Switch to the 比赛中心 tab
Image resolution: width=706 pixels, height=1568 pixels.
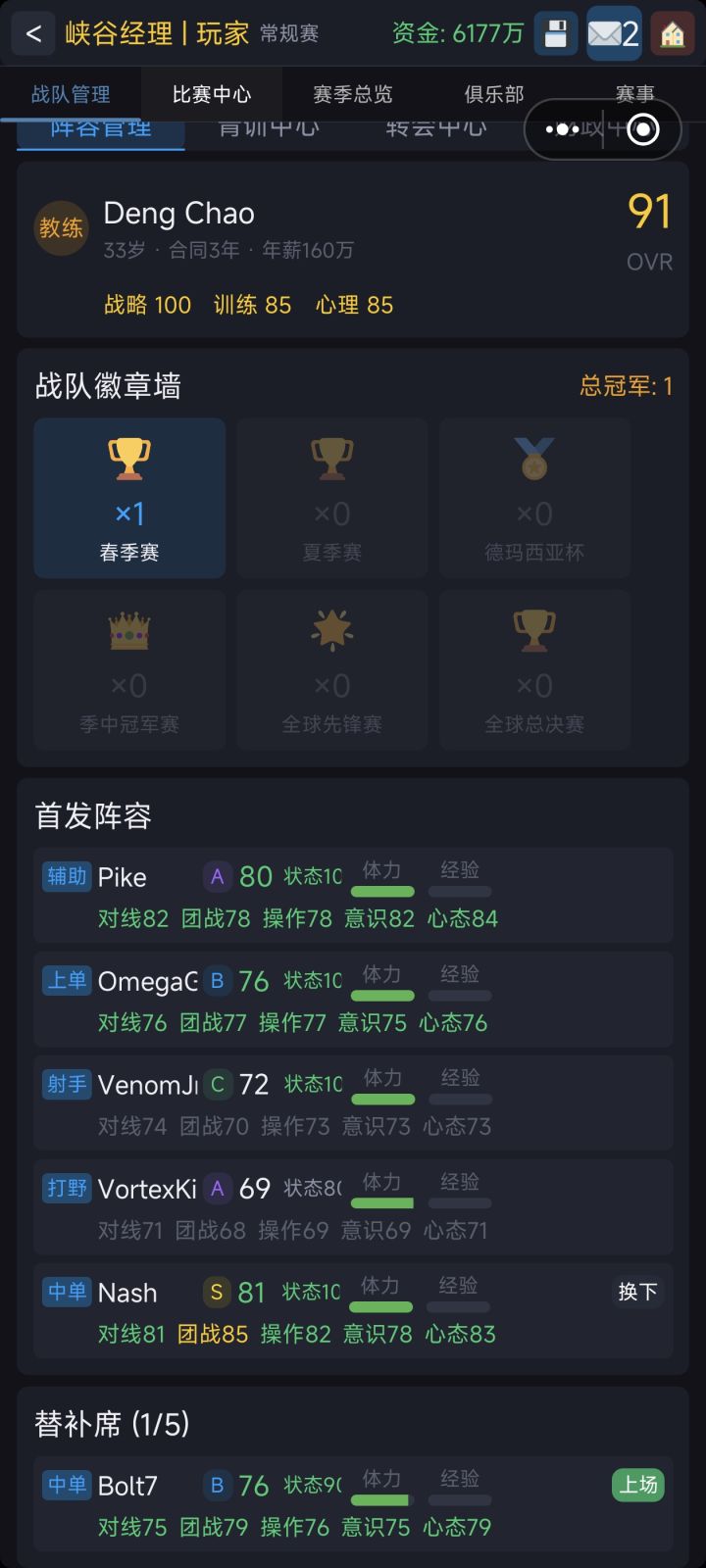pos(213,94)
